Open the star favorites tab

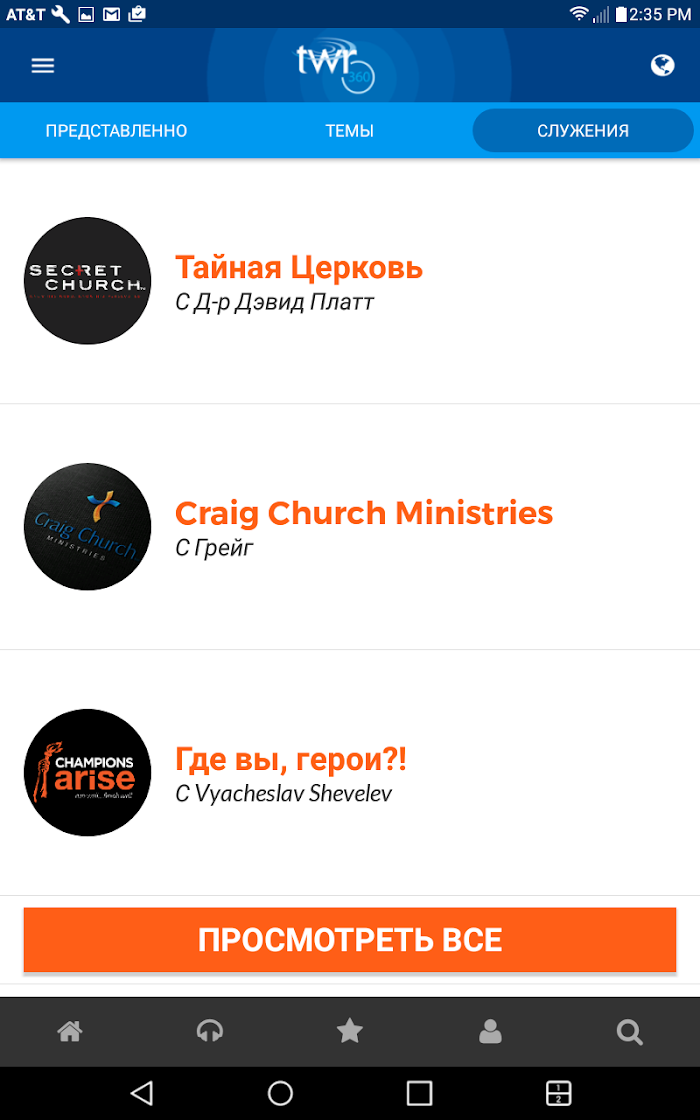tap(350, 1031)
